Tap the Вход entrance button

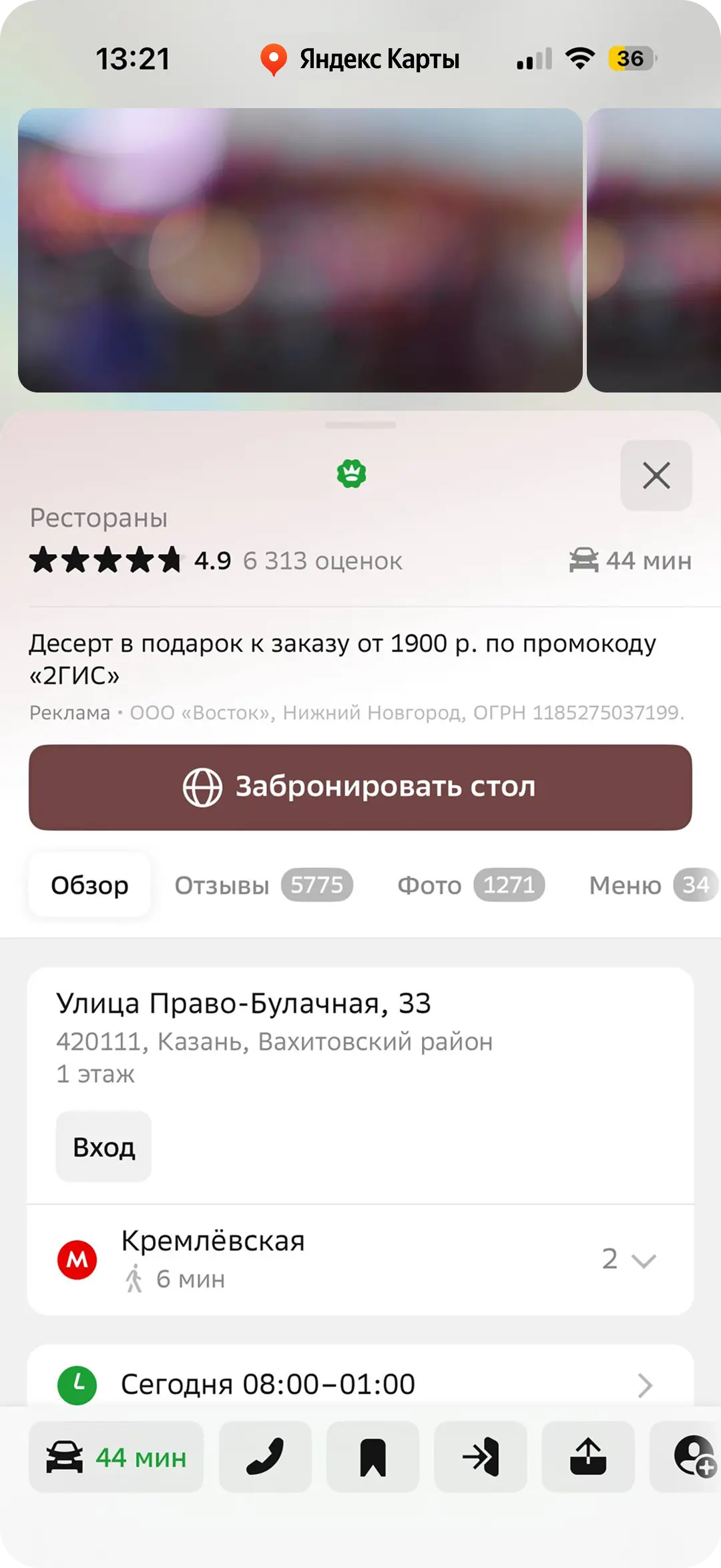[103, 1147]
